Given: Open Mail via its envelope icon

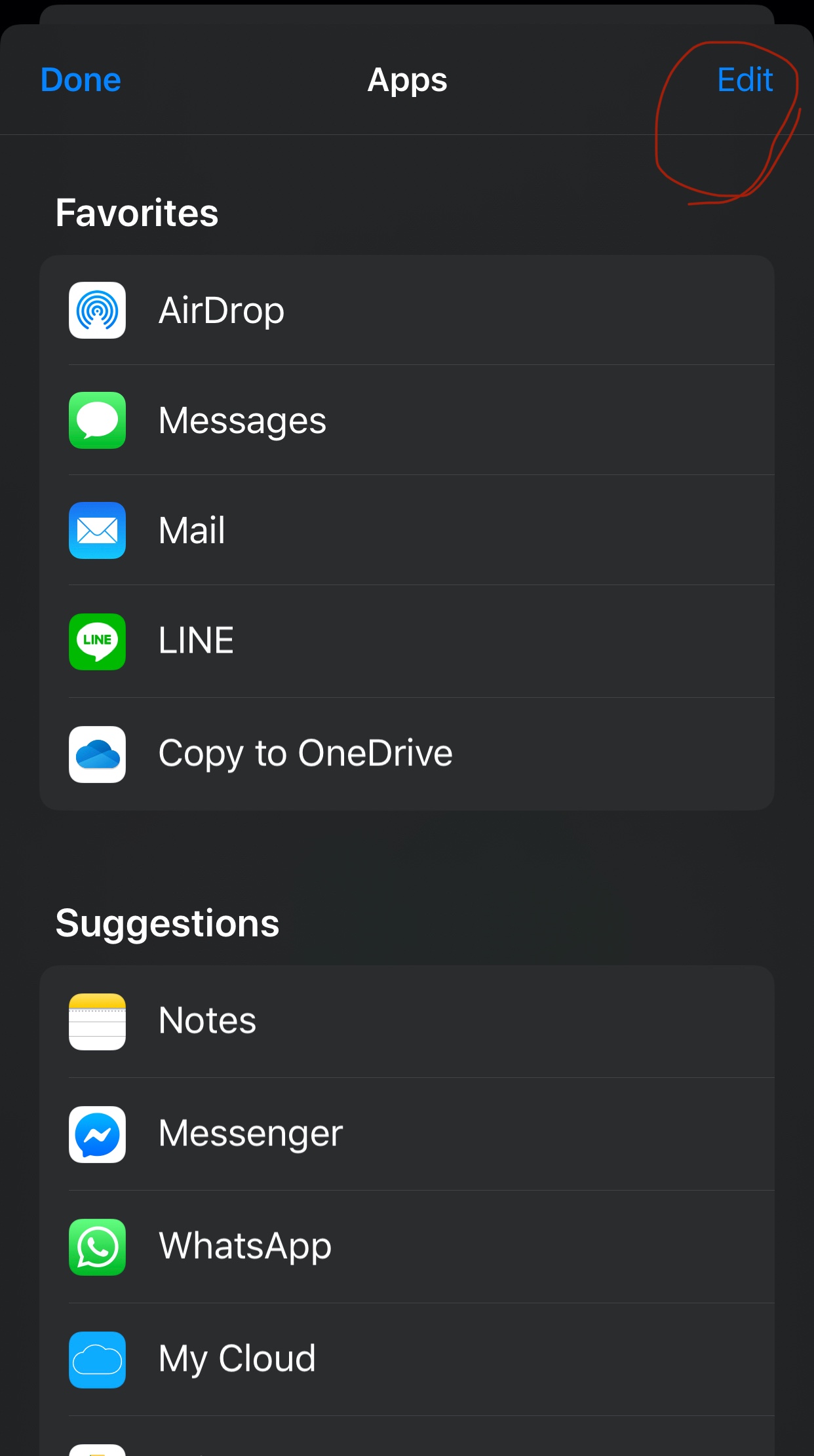Looking at the screenshot, I should (x=96, y=531).
